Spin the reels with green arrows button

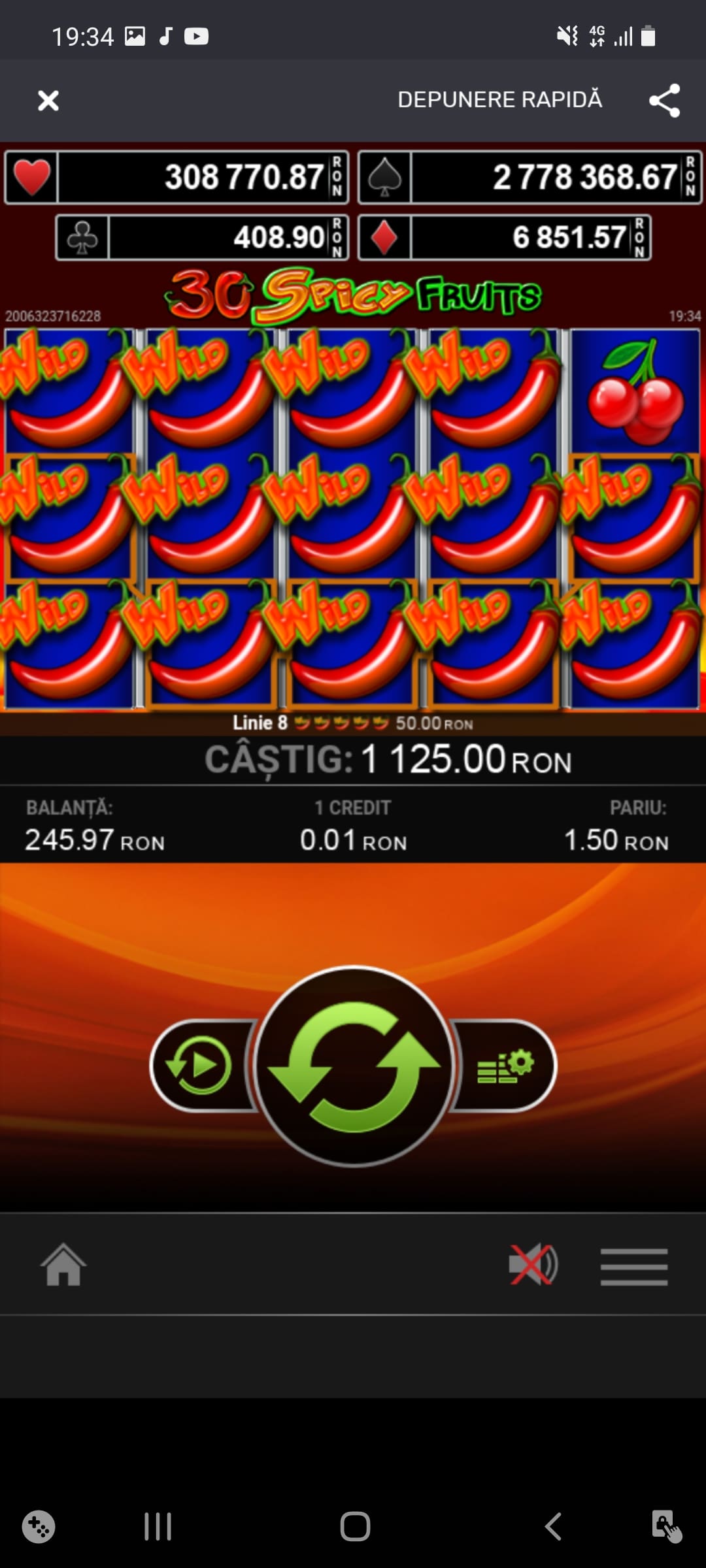tap(354, 1066)
